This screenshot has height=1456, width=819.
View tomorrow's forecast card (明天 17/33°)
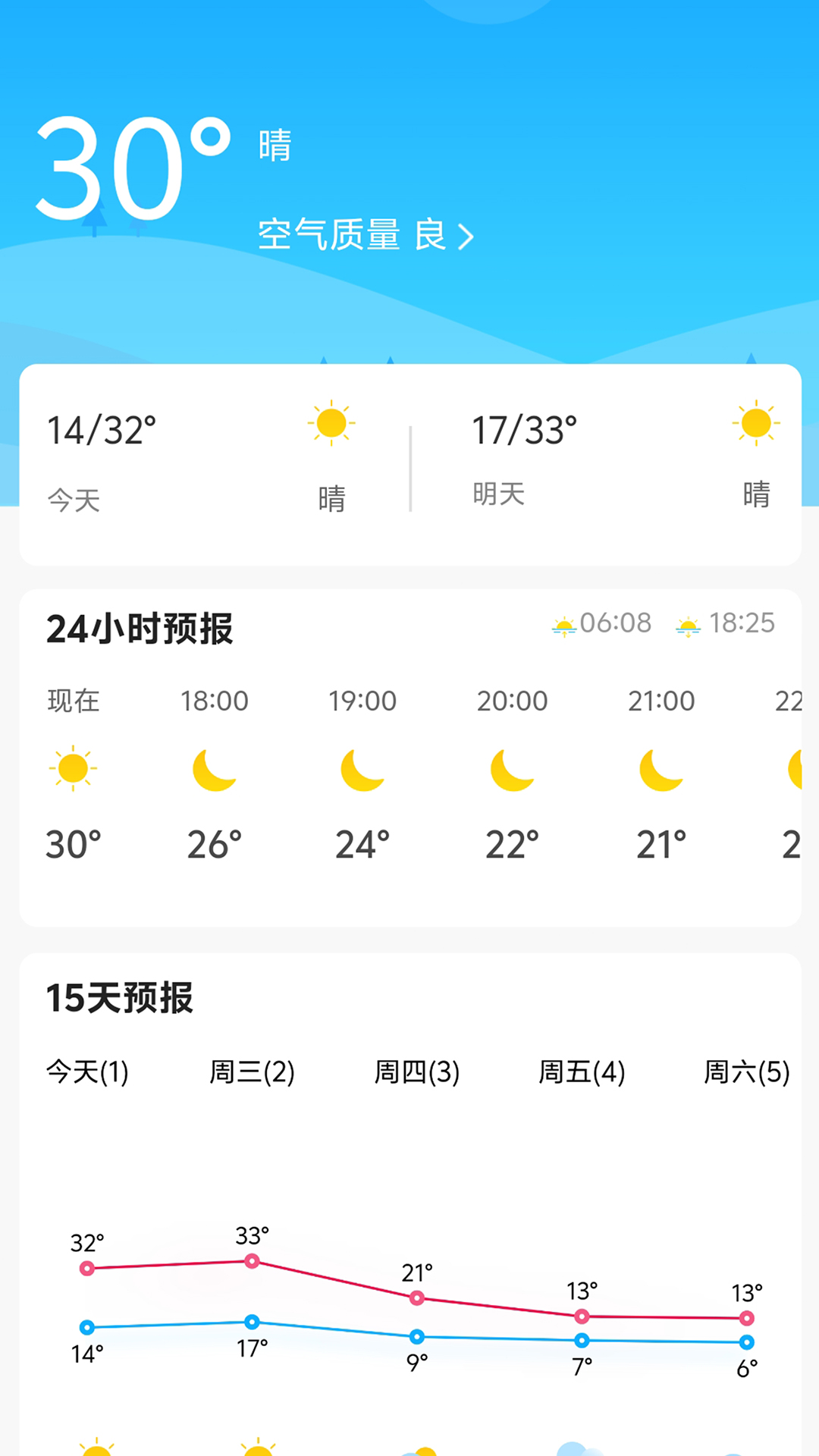tap(622, 463)
